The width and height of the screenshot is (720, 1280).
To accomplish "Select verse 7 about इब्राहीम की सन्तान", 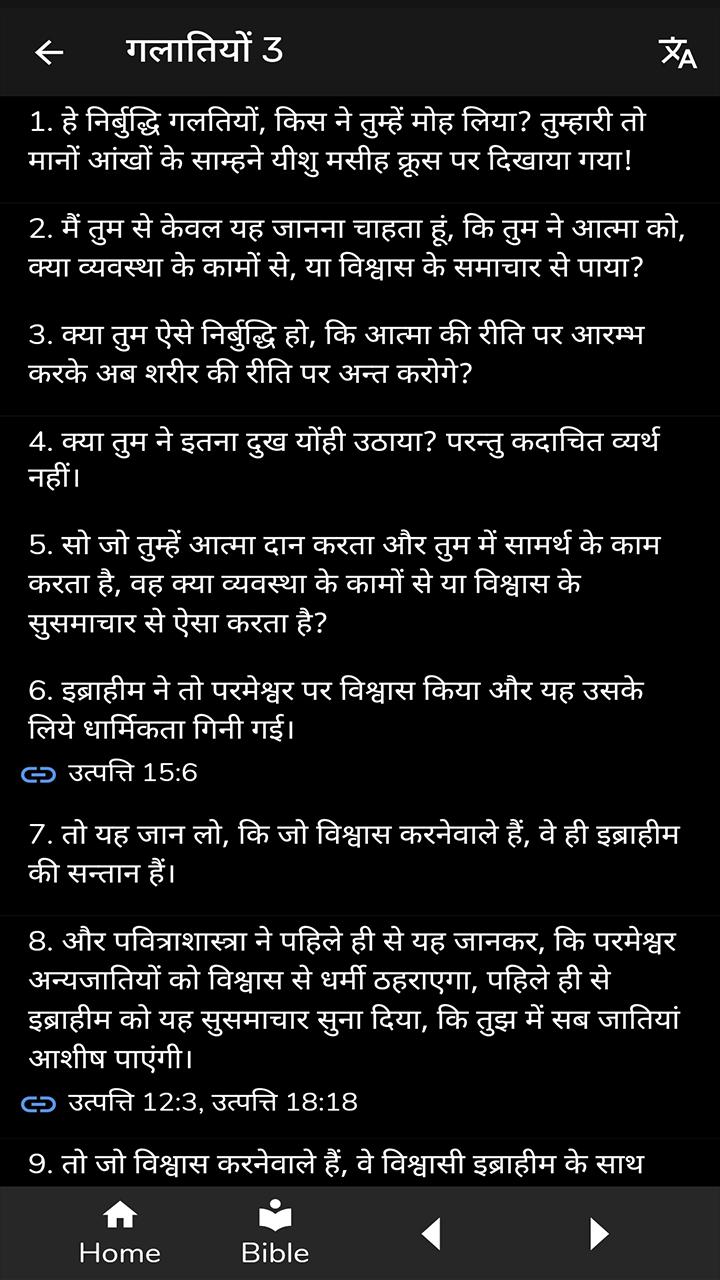I will (x=360, y=854).
